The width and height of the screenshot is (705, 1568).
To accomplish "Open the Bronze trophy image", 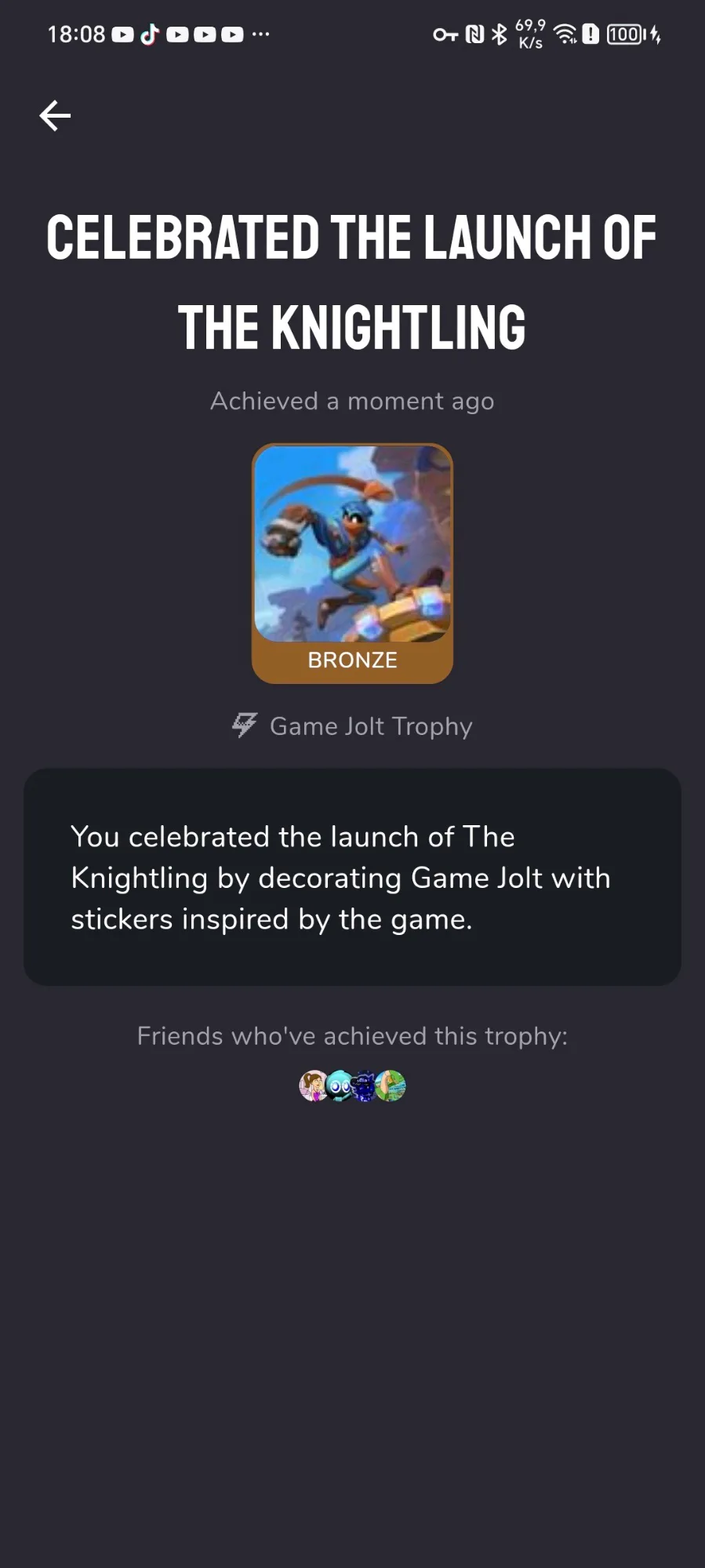I will point(352,563).
